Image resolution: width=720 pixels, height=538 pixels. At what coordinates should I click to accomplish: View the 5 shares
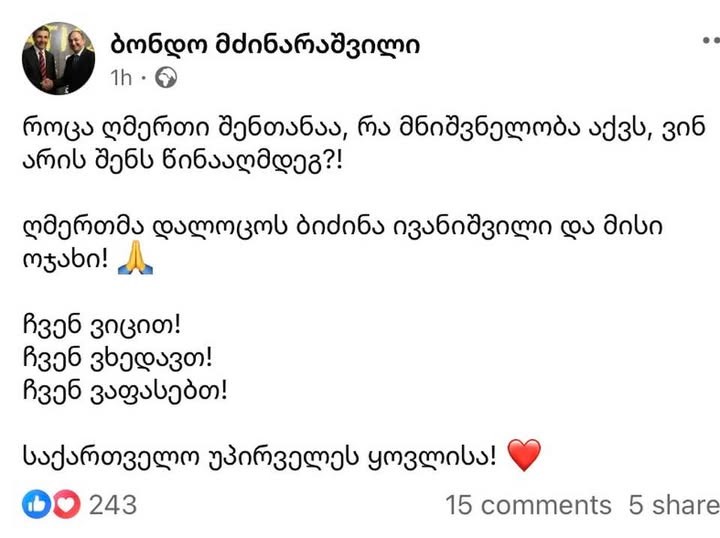click(672, 505)
